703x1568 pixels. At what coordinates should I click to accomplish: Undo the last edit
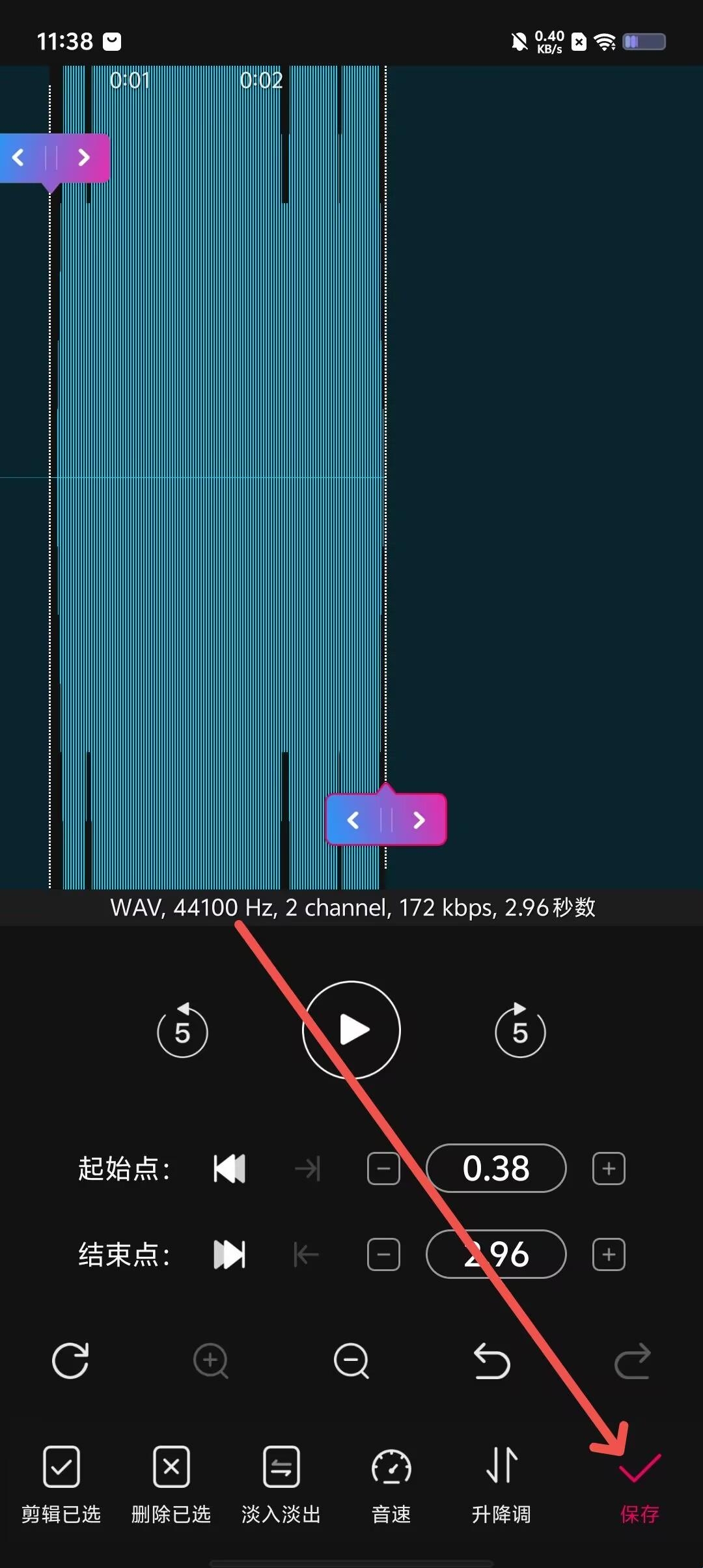[492, 1361]
